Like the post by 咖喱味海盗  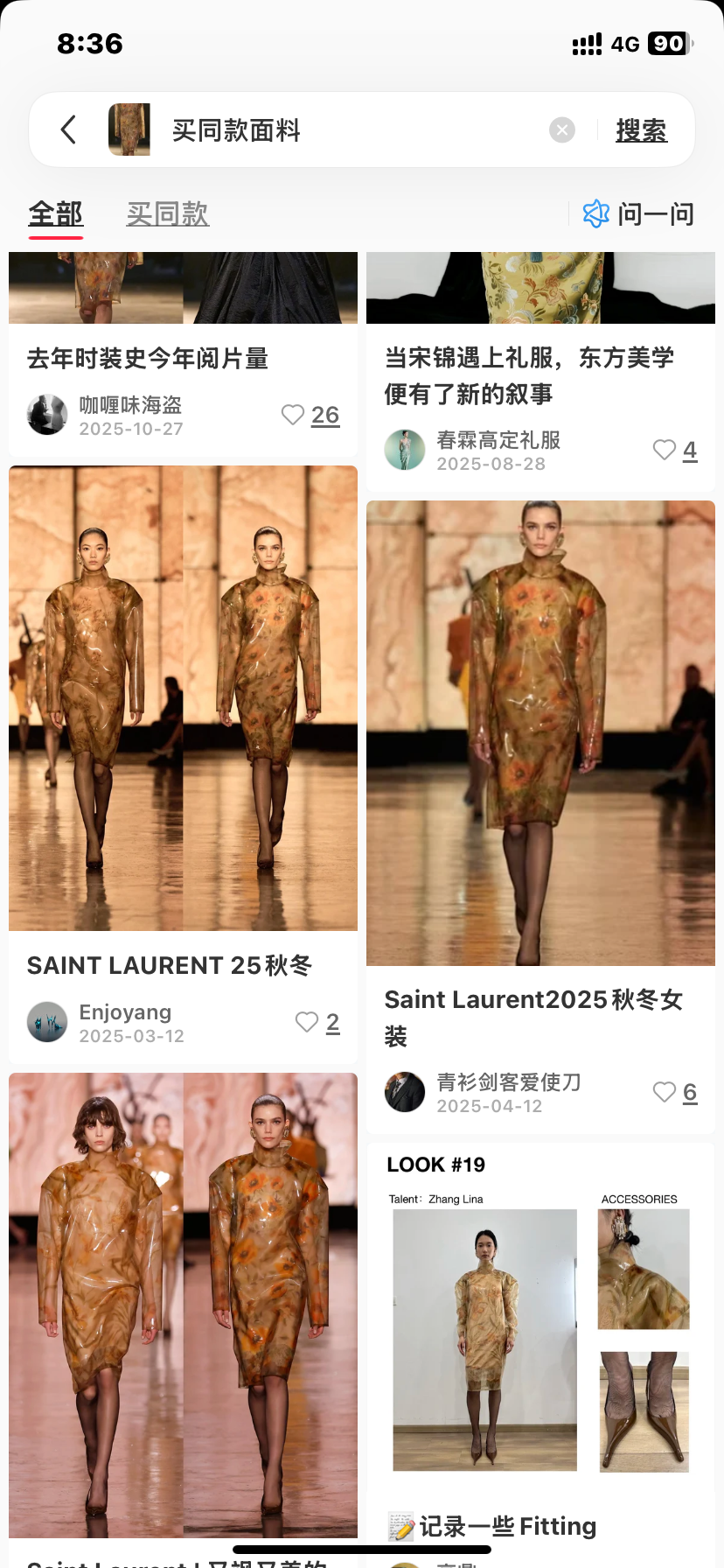294,415
